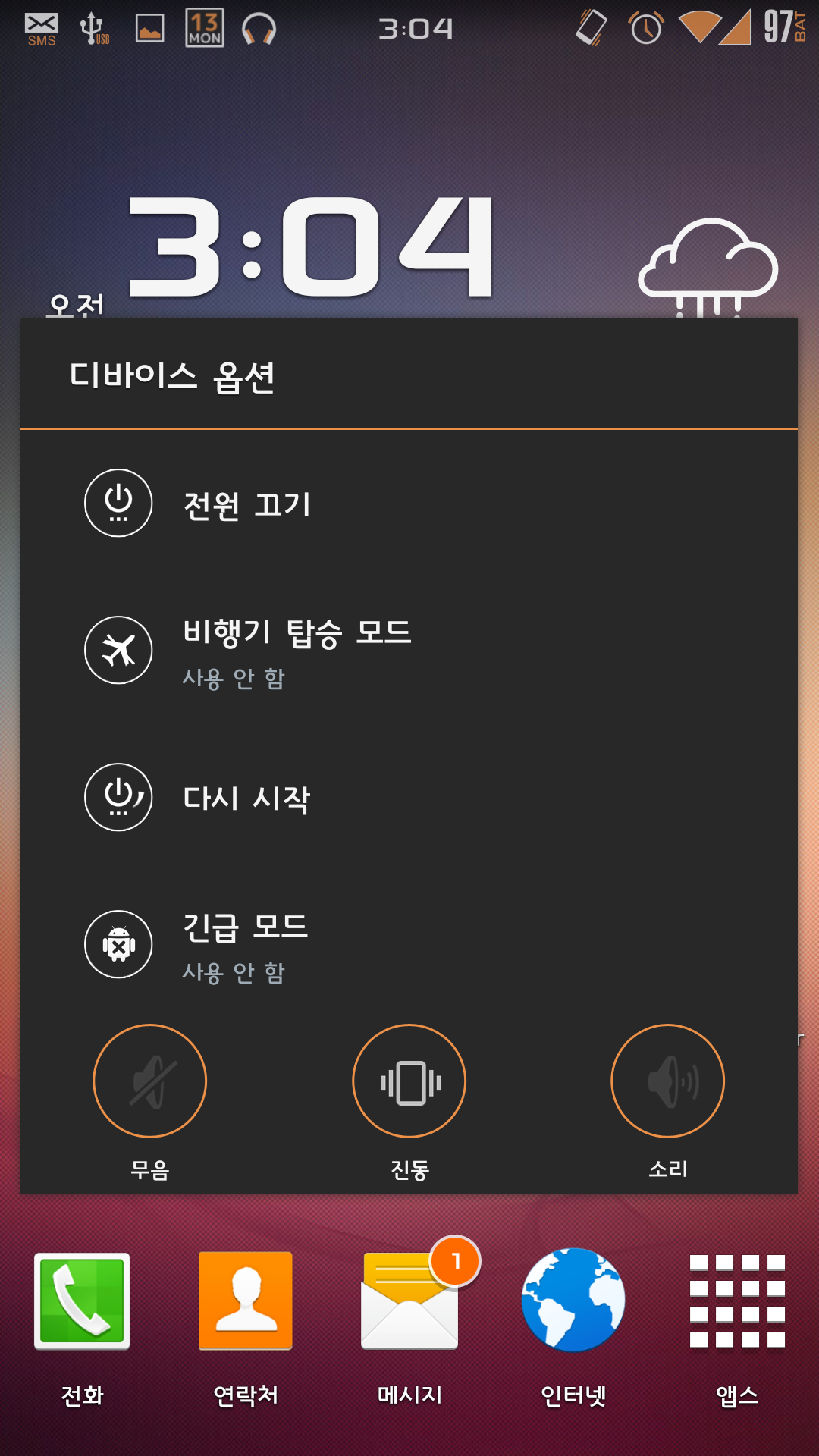
Task: Switch sound mode to 소리 (sound)
Action: [x=668, y=1081]
